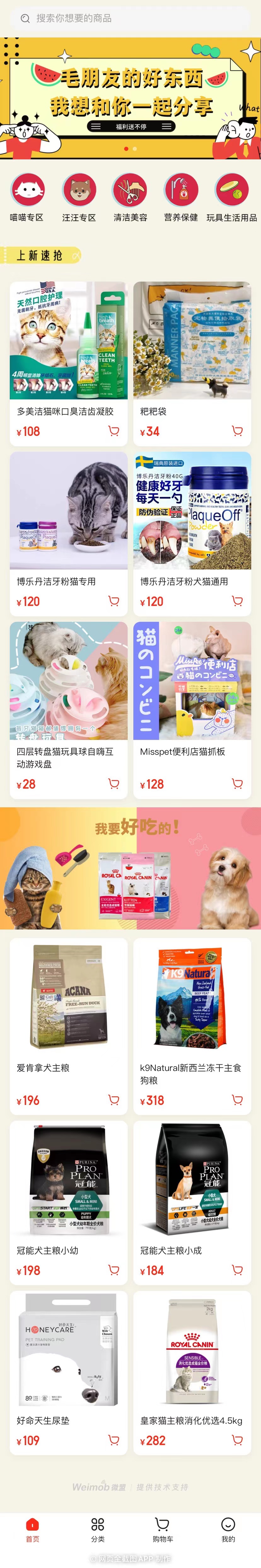Viewport: 261px width, 1568px height.
Task: Tap the search box for products
Action: (130, 18)
